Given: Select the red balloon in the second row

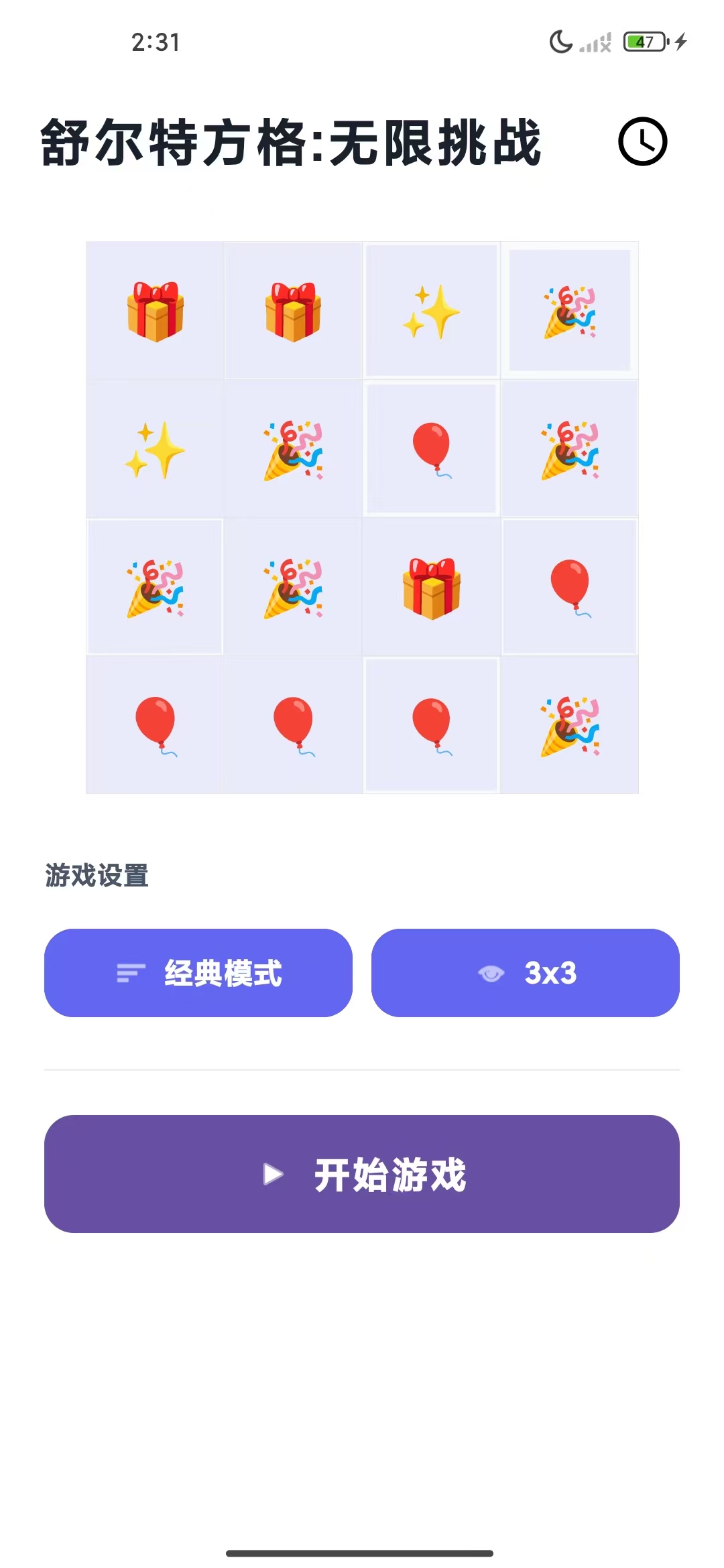Looking at the screenshot, I should (431, 449).
